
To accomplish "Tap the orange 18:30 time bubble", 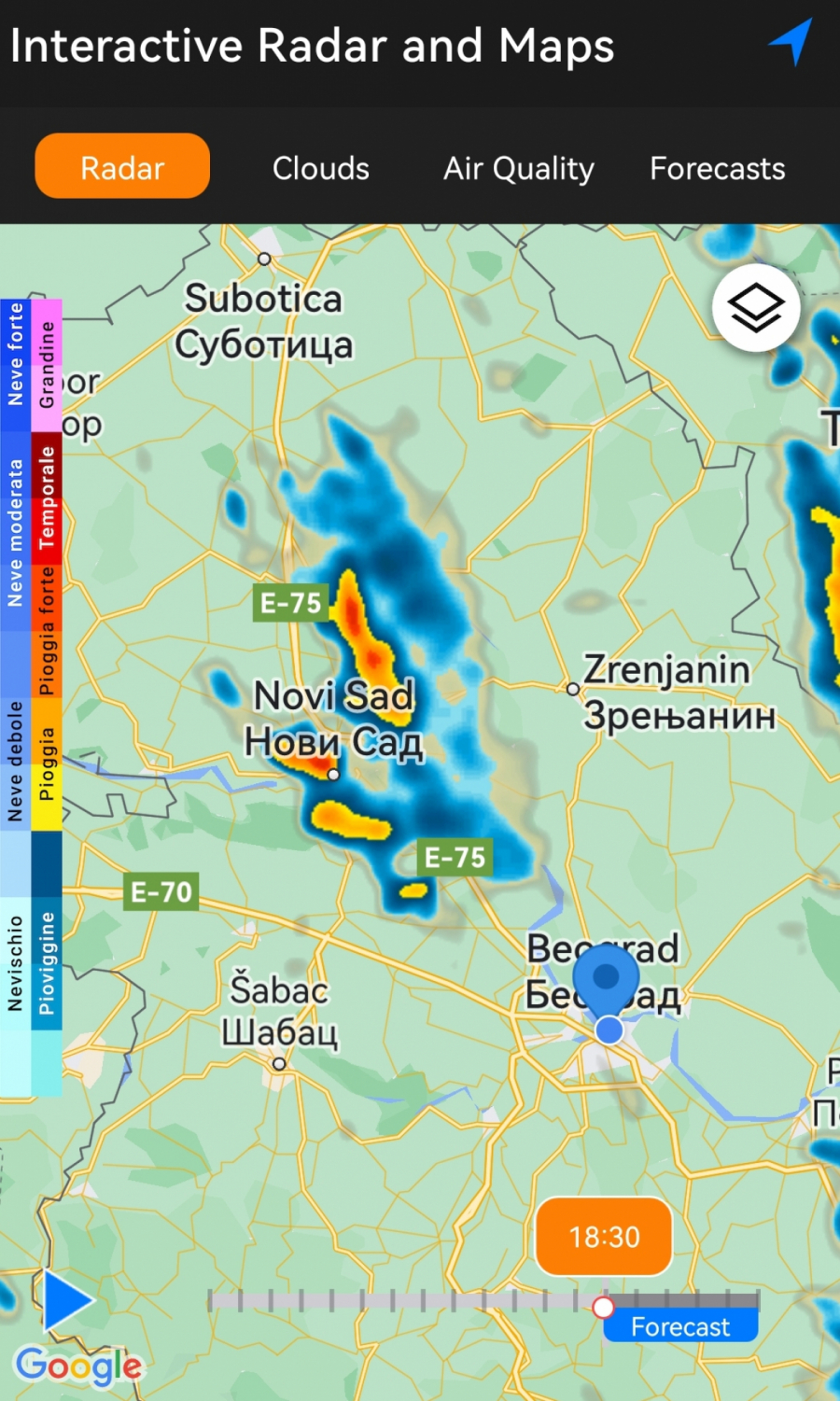I will (603, 1236).
